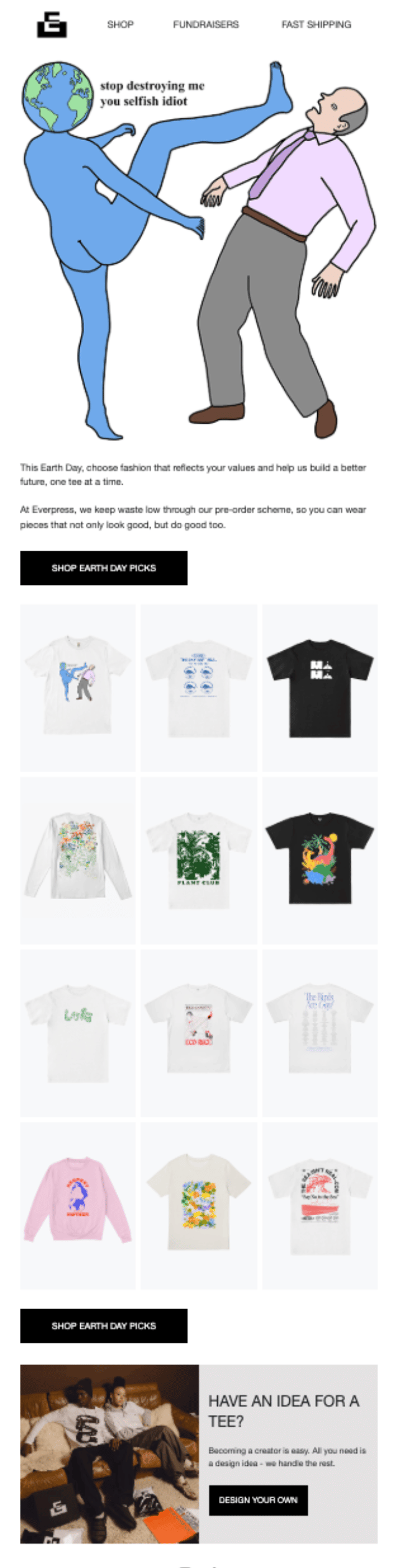Open the Earth kicking man white tee
This screenshot has width=398, height=1568.
coord(78,687)
